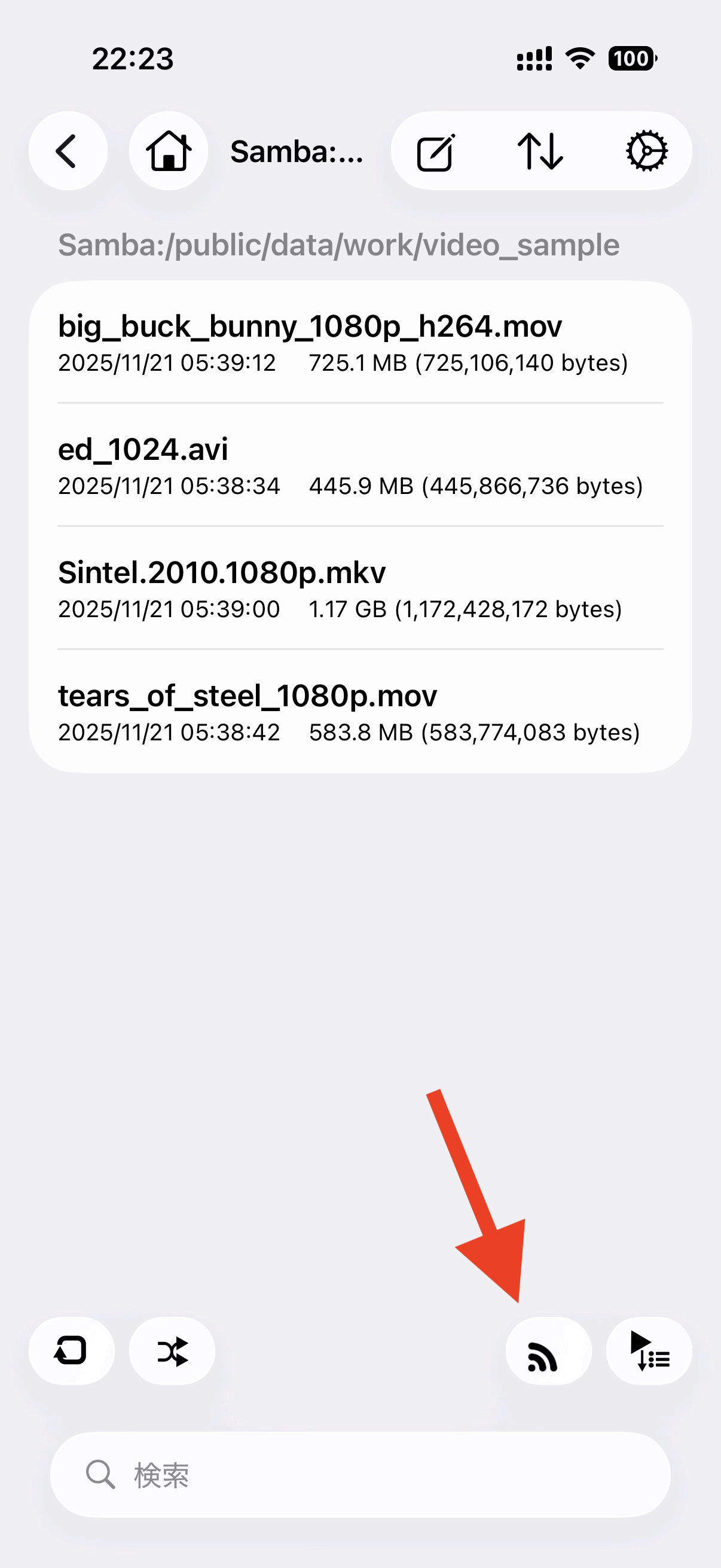Viewport: 721px width, 1568px height.
Task: Open the home button
Action: tap(169, 151)
